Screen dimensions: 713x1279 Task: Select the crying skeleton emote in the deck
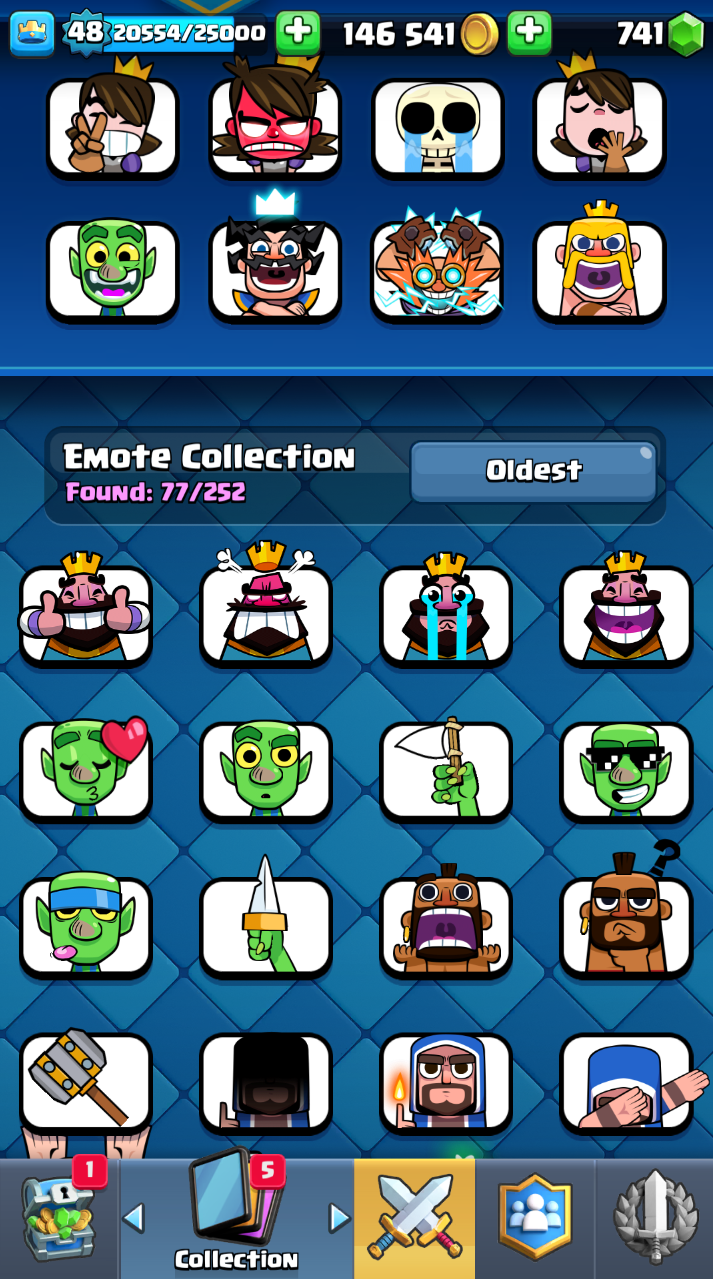[438, 128]
